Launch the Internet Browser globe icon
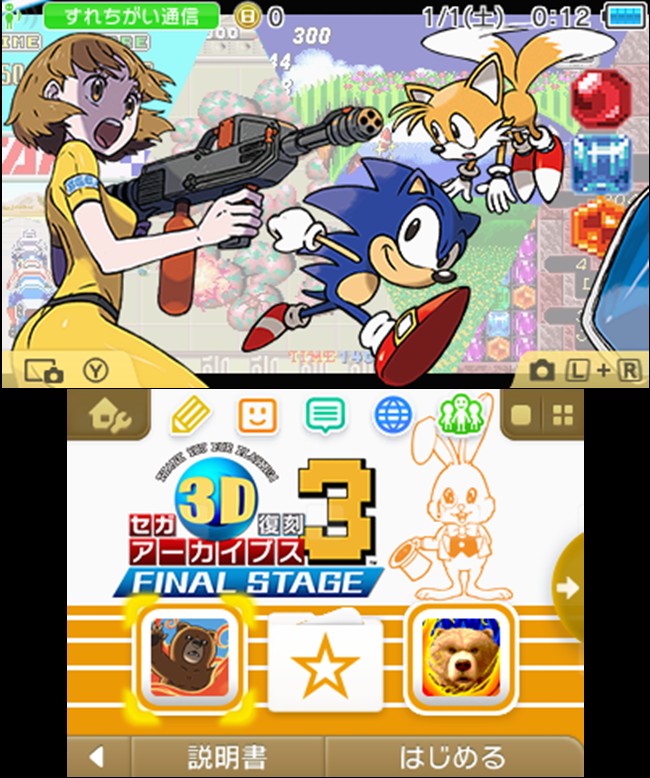650x778 pixels. tap(392, 415)
